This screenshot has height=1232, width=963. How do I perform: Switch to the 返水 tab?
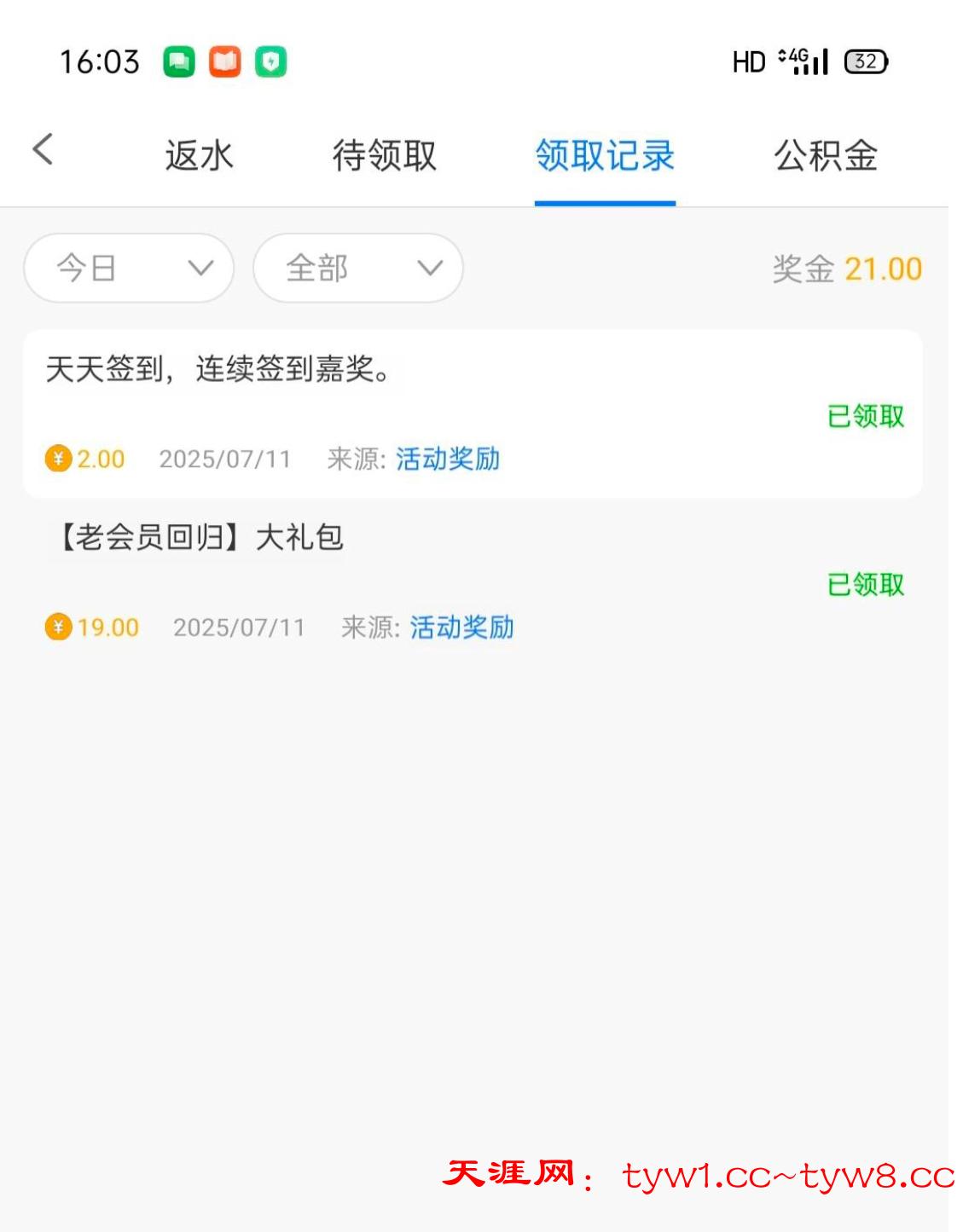(x=199, y=156)
